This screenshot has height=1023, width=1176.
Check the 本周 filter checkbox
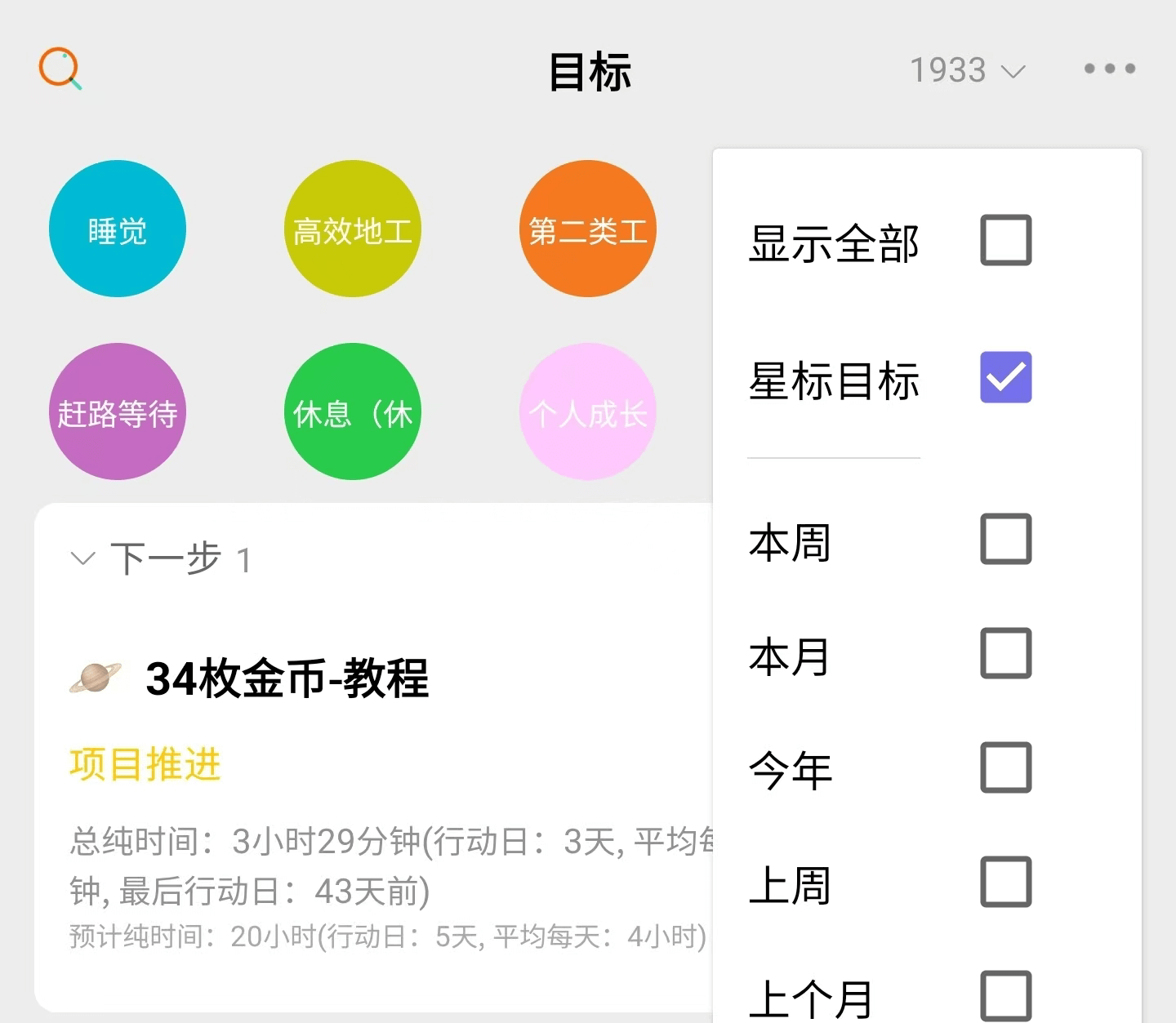tap(1005, 539)
